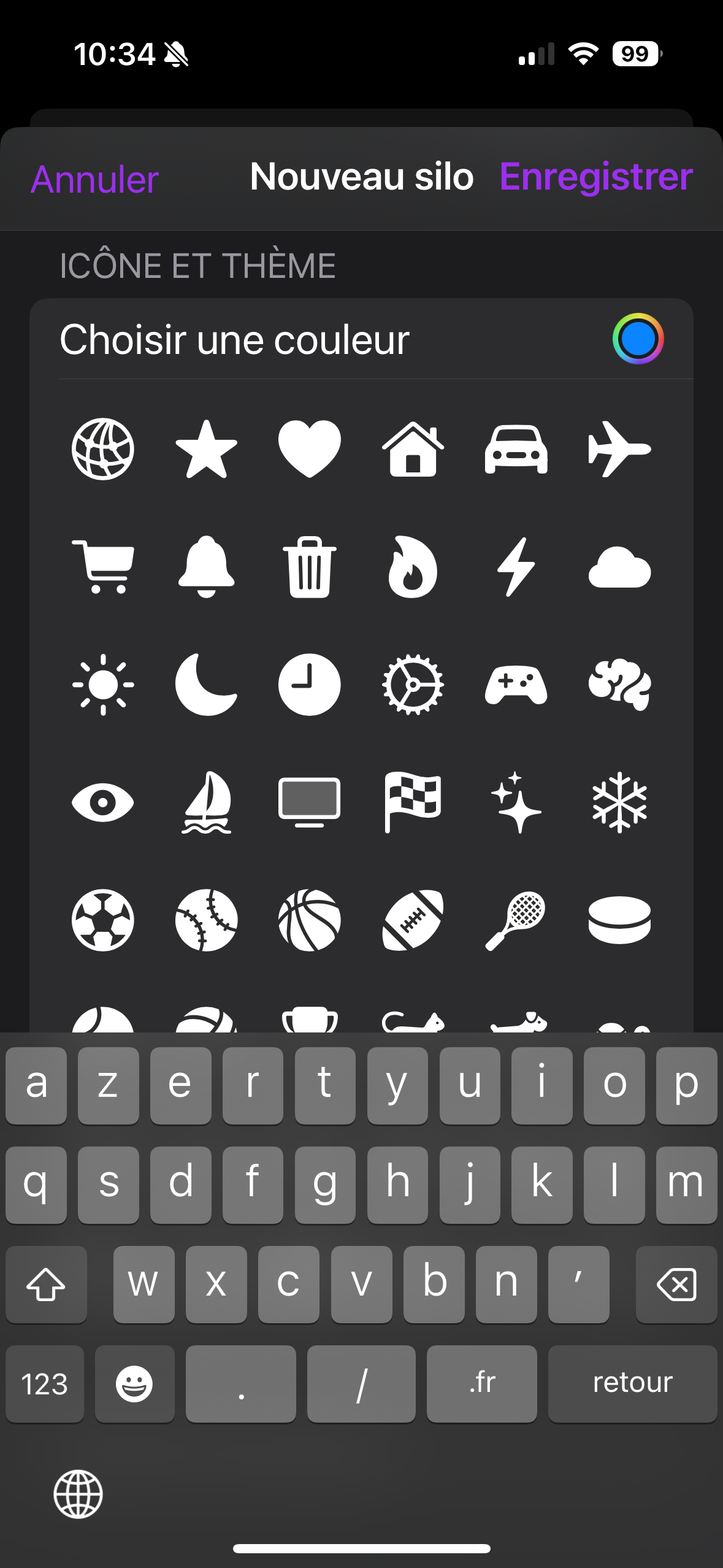
Task: Choose the game controller icon
Action: coord(516,685)
